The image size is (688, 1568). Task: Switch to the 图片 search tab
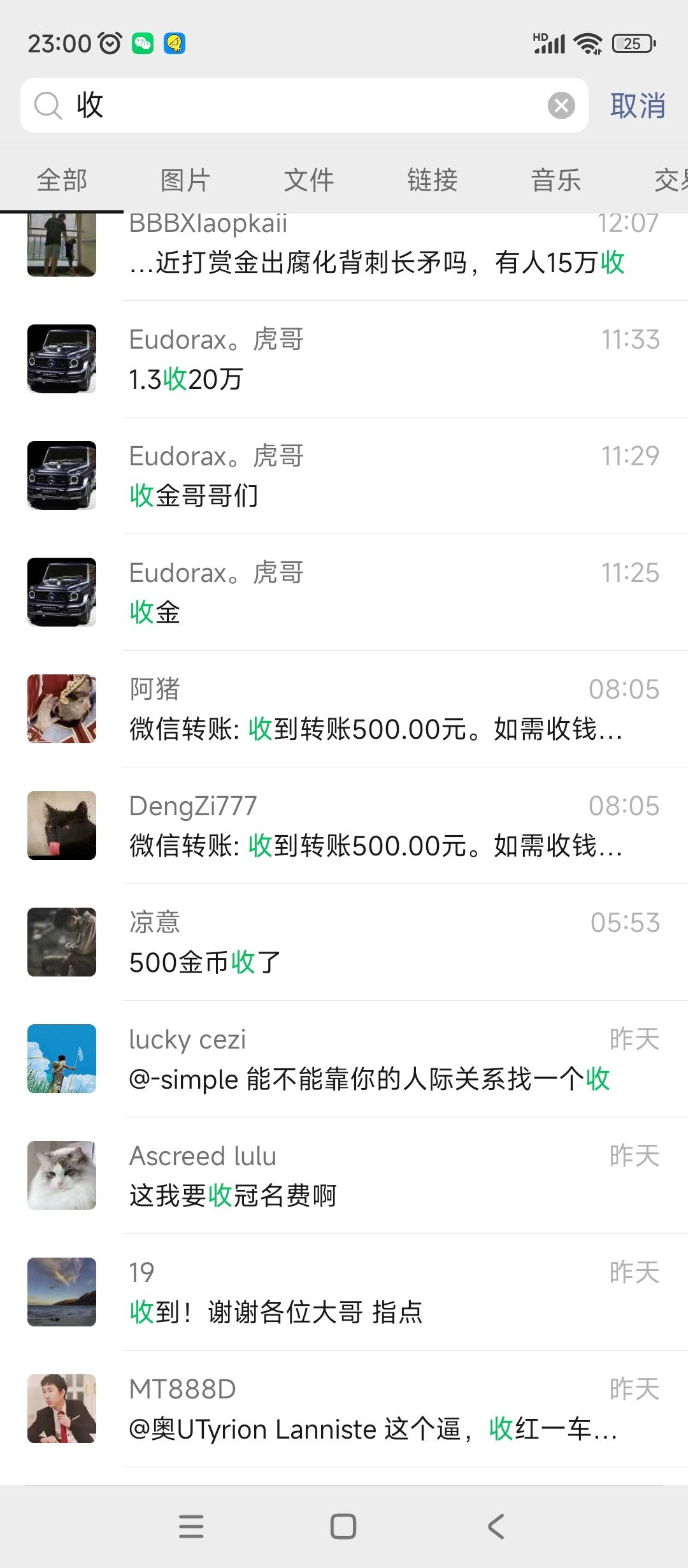coord(185,180)
